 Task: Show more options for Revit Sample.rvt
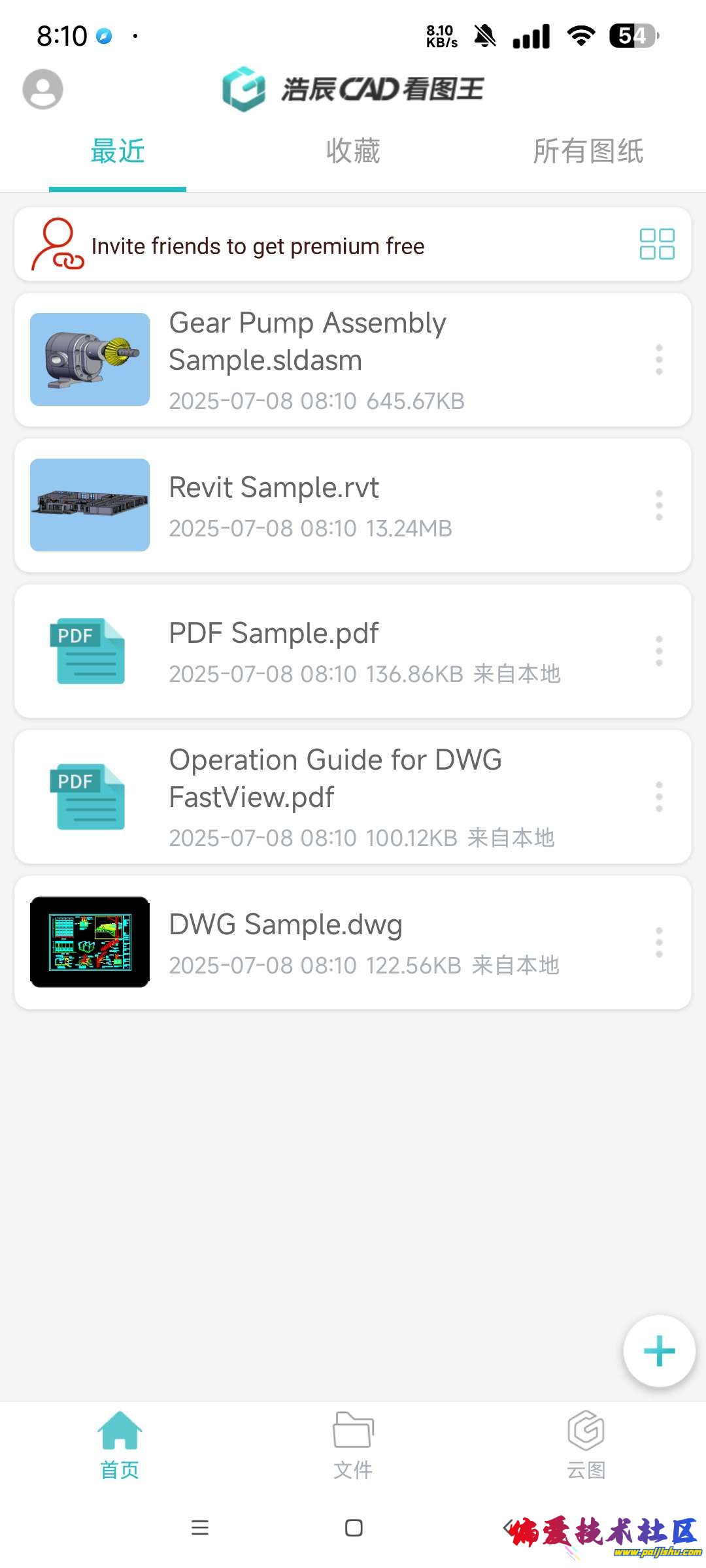pos(659,506)
